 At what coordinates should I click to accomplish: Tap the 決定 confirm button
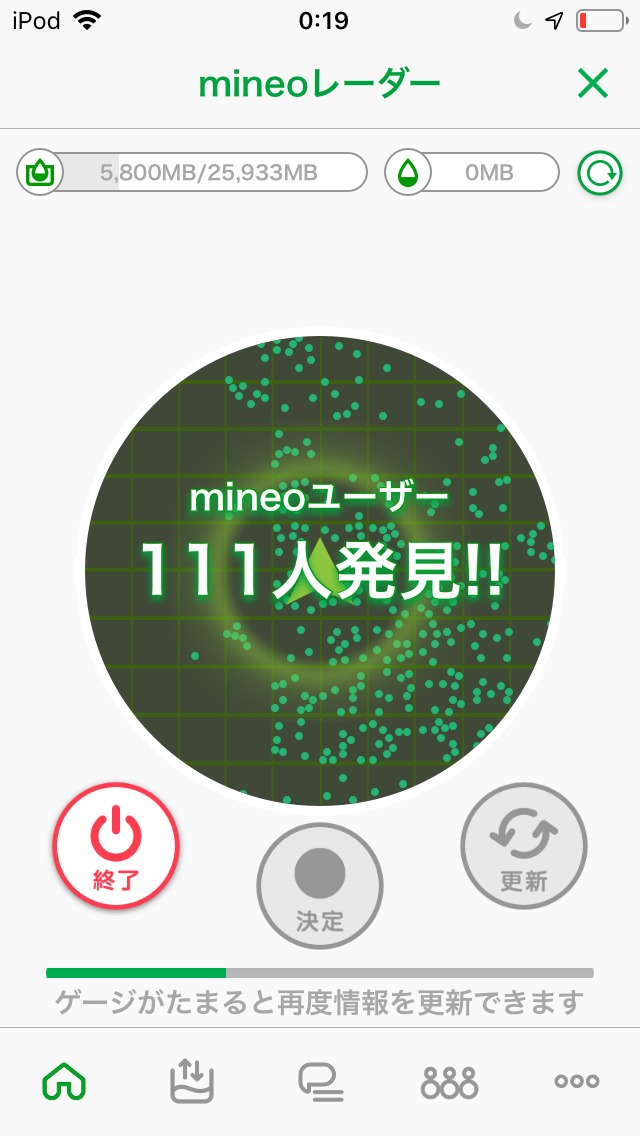[x=320, y=885]
